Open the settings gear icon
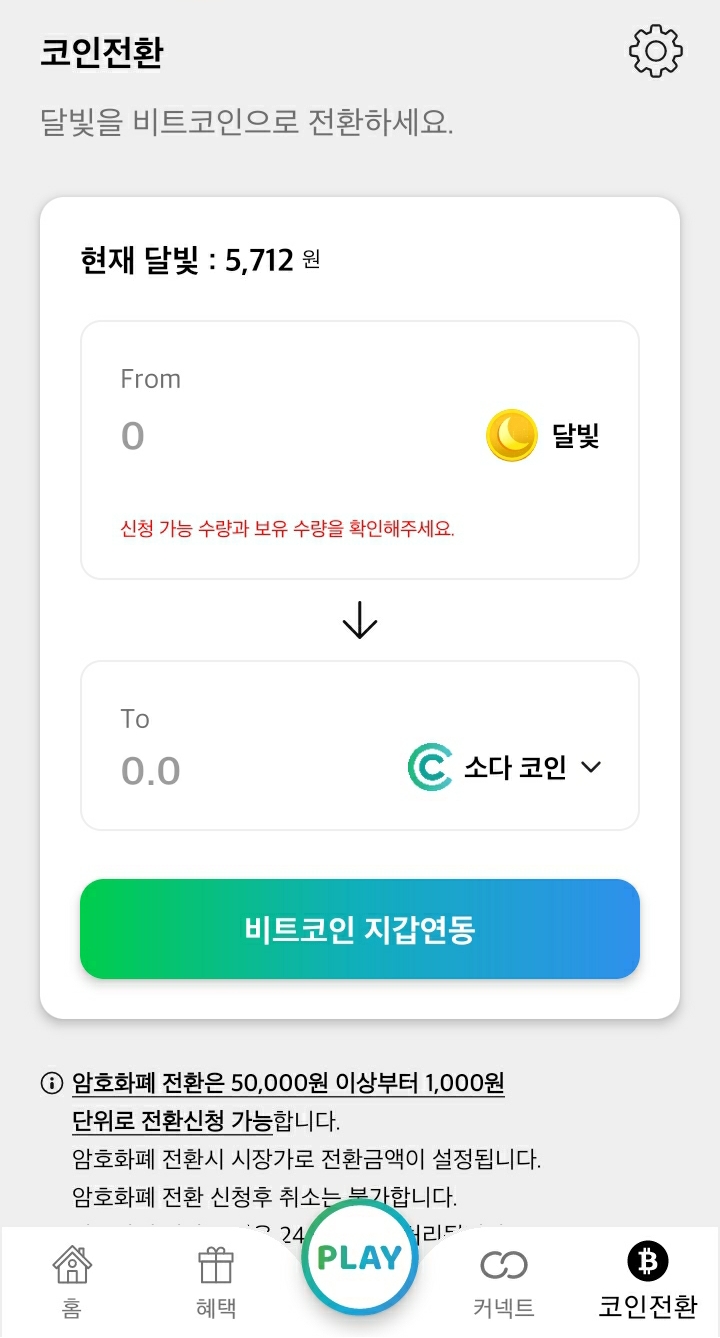 pyautogui.click(x=654, y=51)
